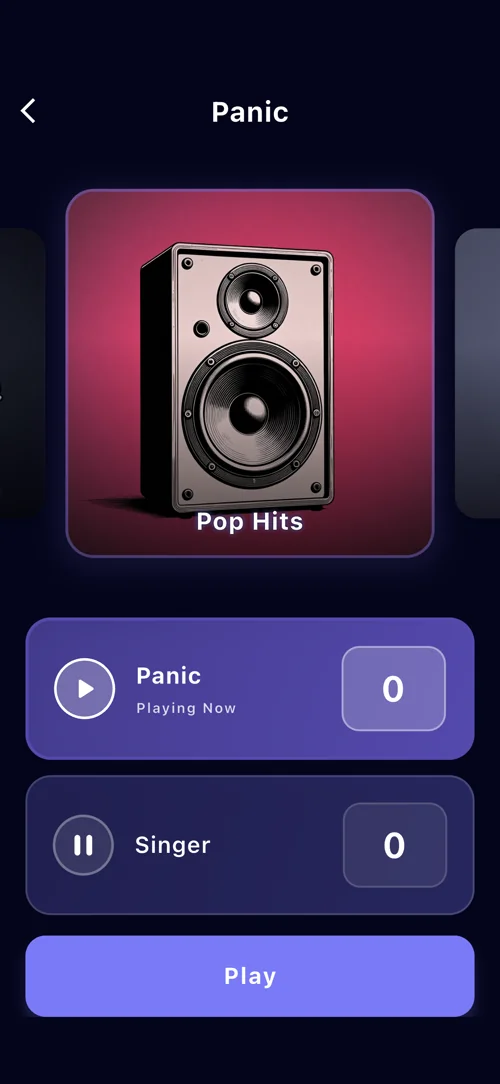The image size is (500, 1084).
Task: Open the Pop Hits card
Action: 250,373
